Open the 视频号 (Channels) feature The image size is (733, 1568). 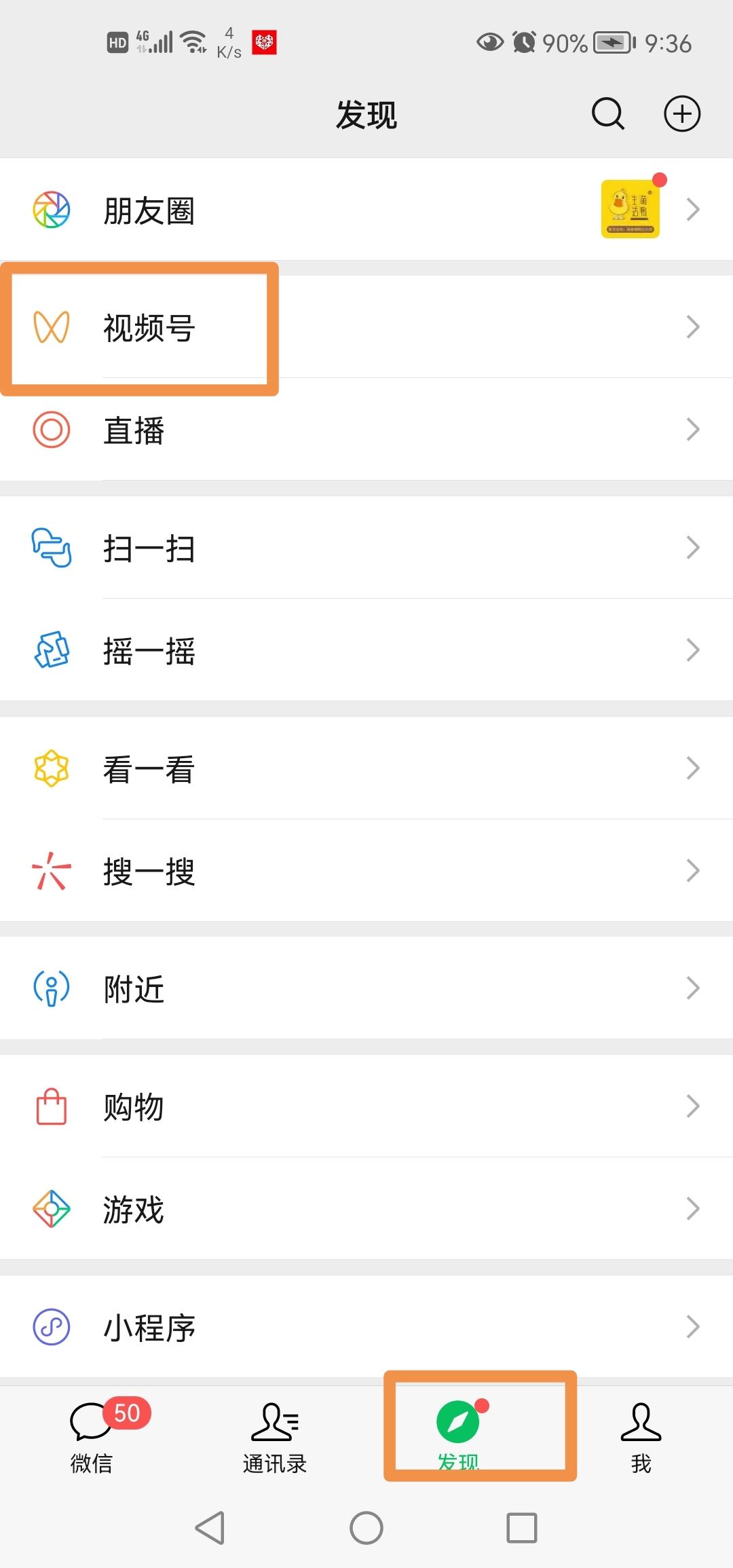pos(149,328)
